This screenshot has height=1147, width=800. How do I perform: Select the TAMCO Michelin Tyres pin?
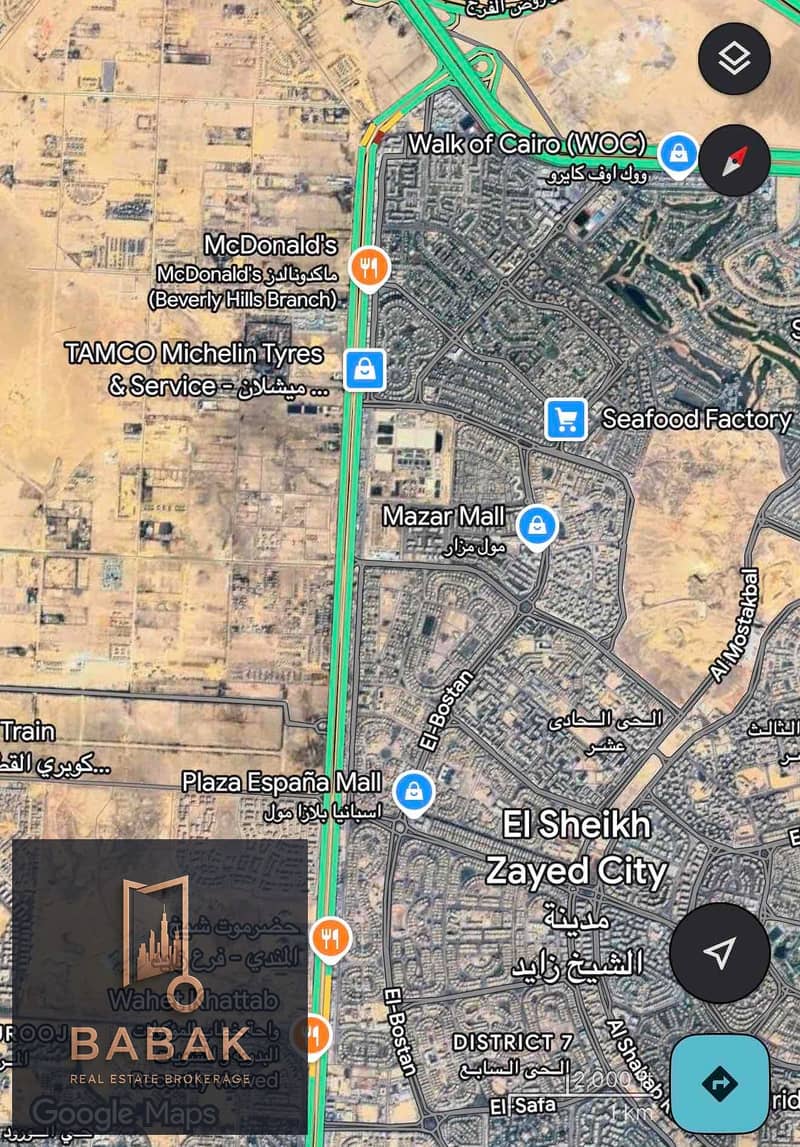365,369
